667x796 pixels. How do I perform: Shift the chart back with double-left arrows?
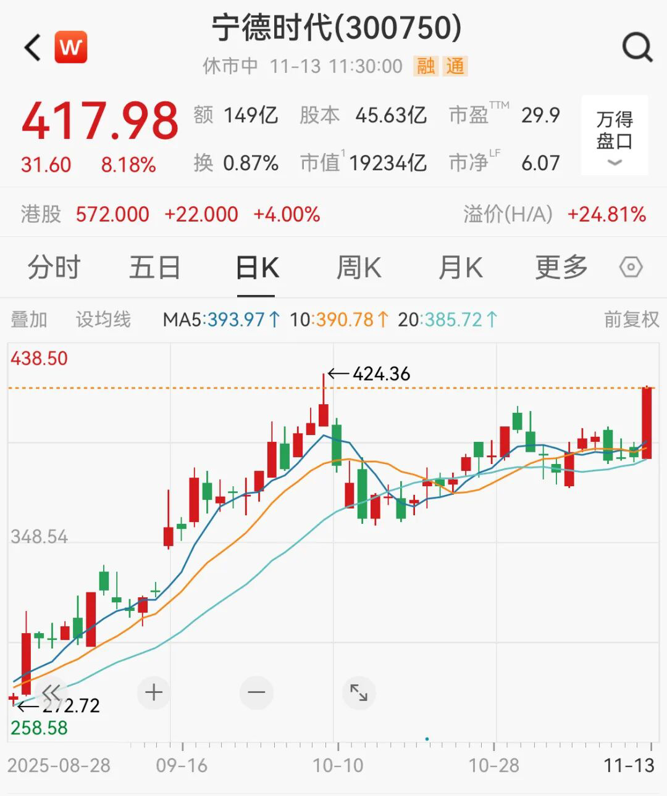pyautogui.click(x=50, y=691)
